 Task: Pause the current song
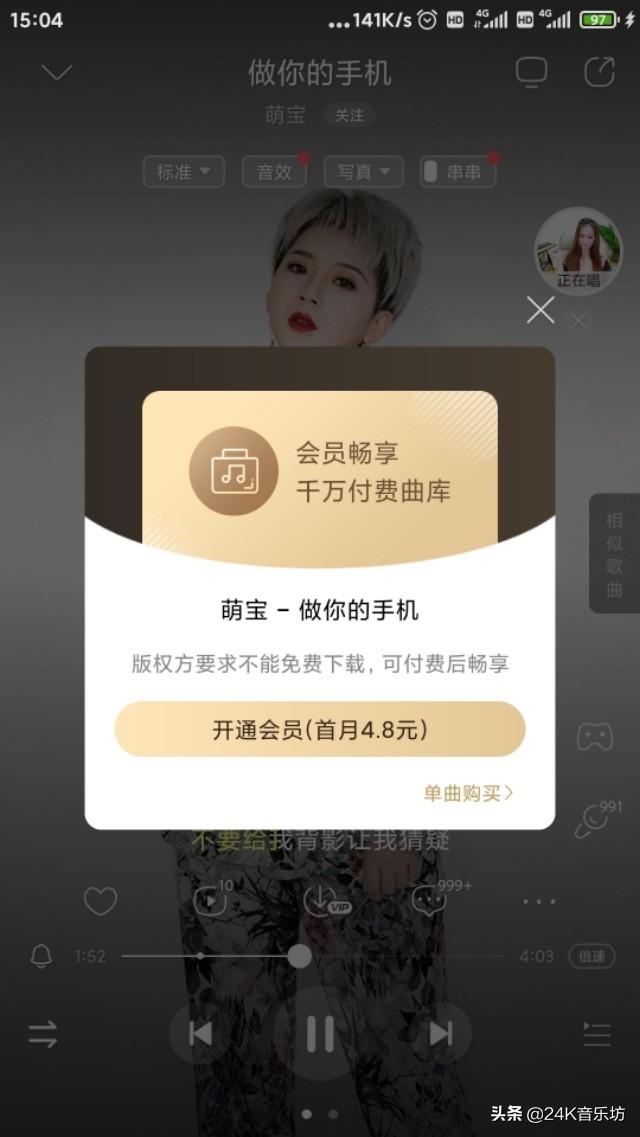320,1033
